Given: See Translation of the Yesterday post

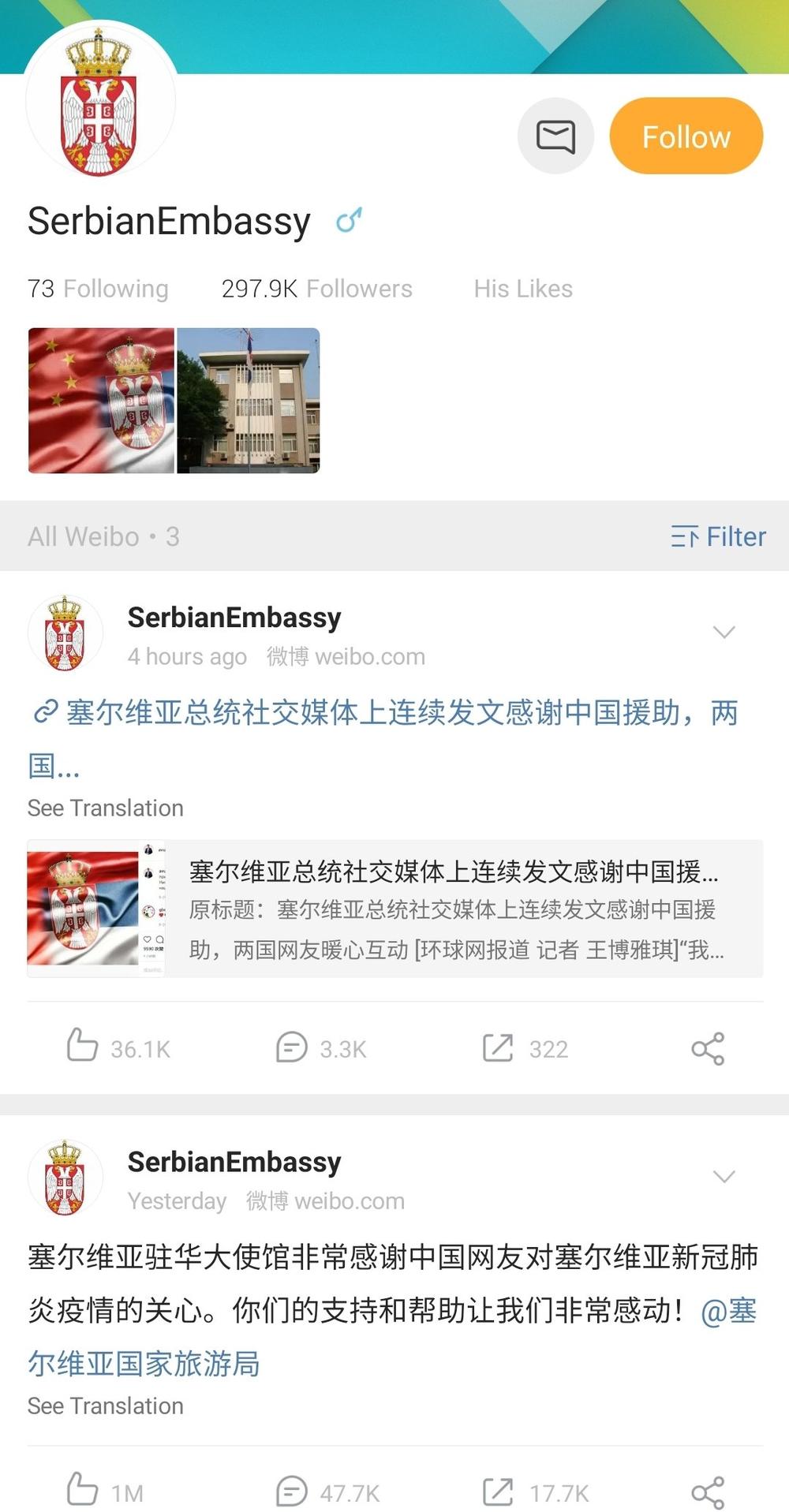Looking at the screenshot, I should (x=105, y=1406).
